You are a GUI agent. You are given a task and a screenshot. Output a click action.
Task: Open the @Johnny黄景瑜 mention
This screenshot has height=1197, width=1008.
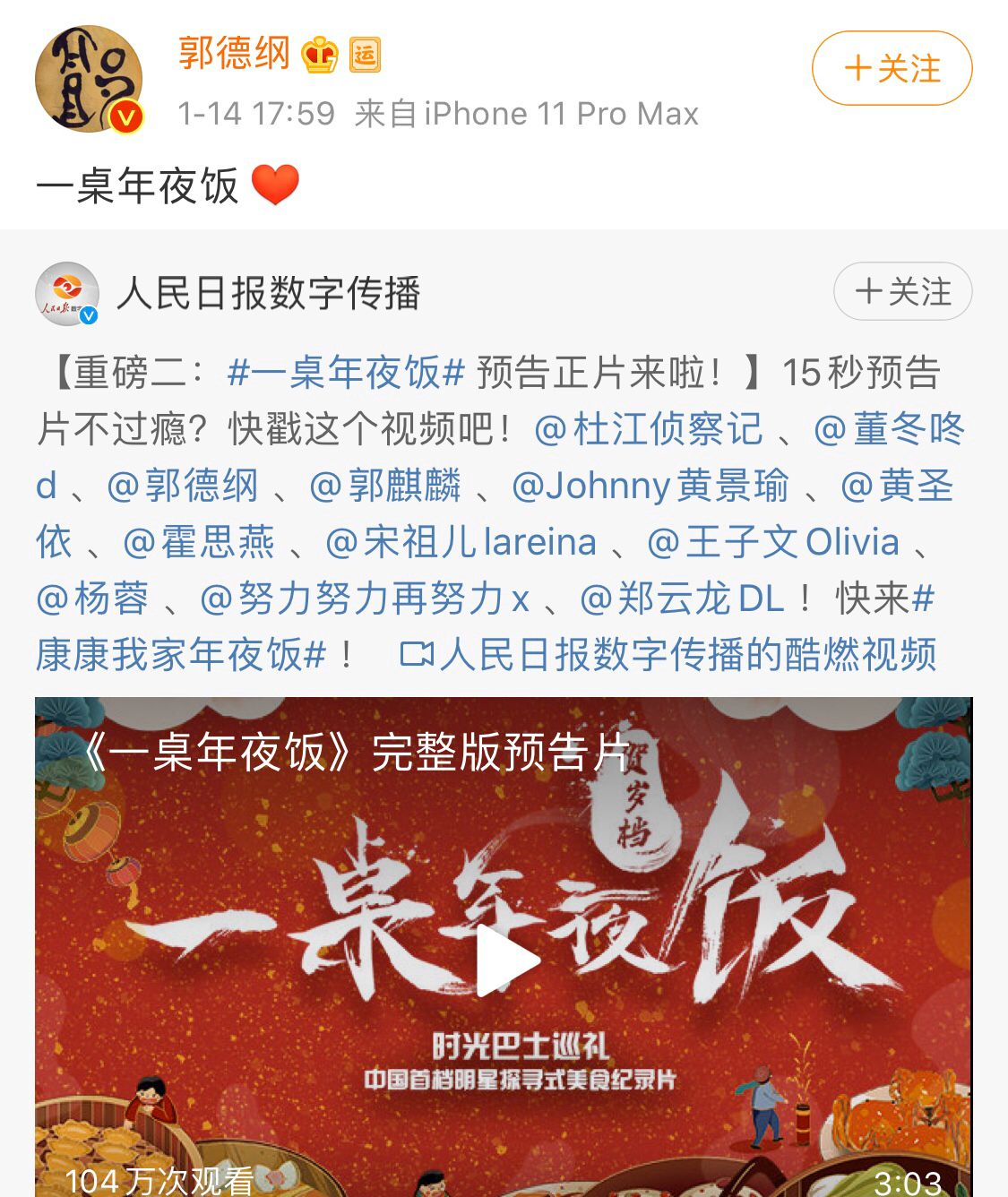pos(650,486)
